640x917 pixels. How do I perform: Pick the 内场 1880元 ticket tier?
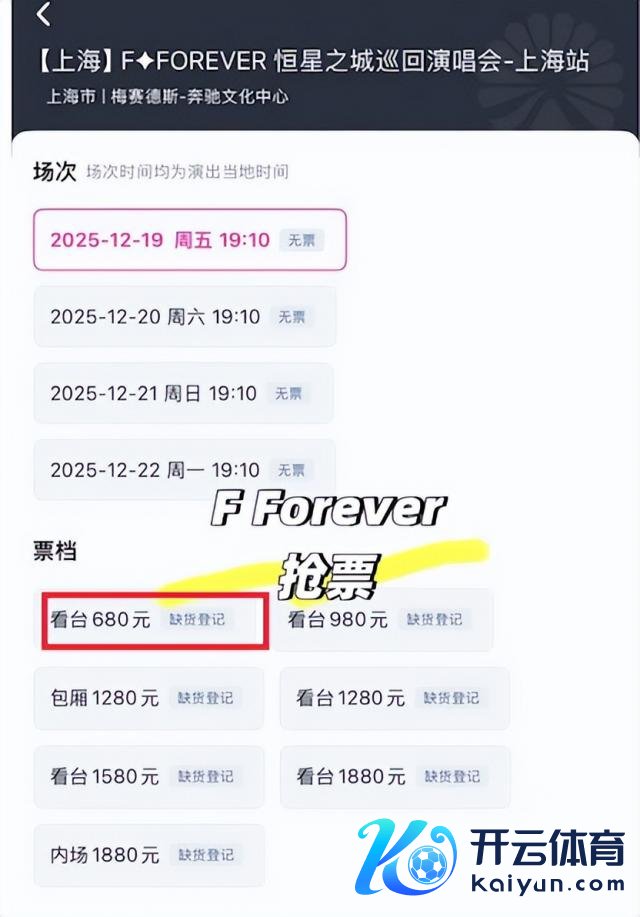point(148,855)
